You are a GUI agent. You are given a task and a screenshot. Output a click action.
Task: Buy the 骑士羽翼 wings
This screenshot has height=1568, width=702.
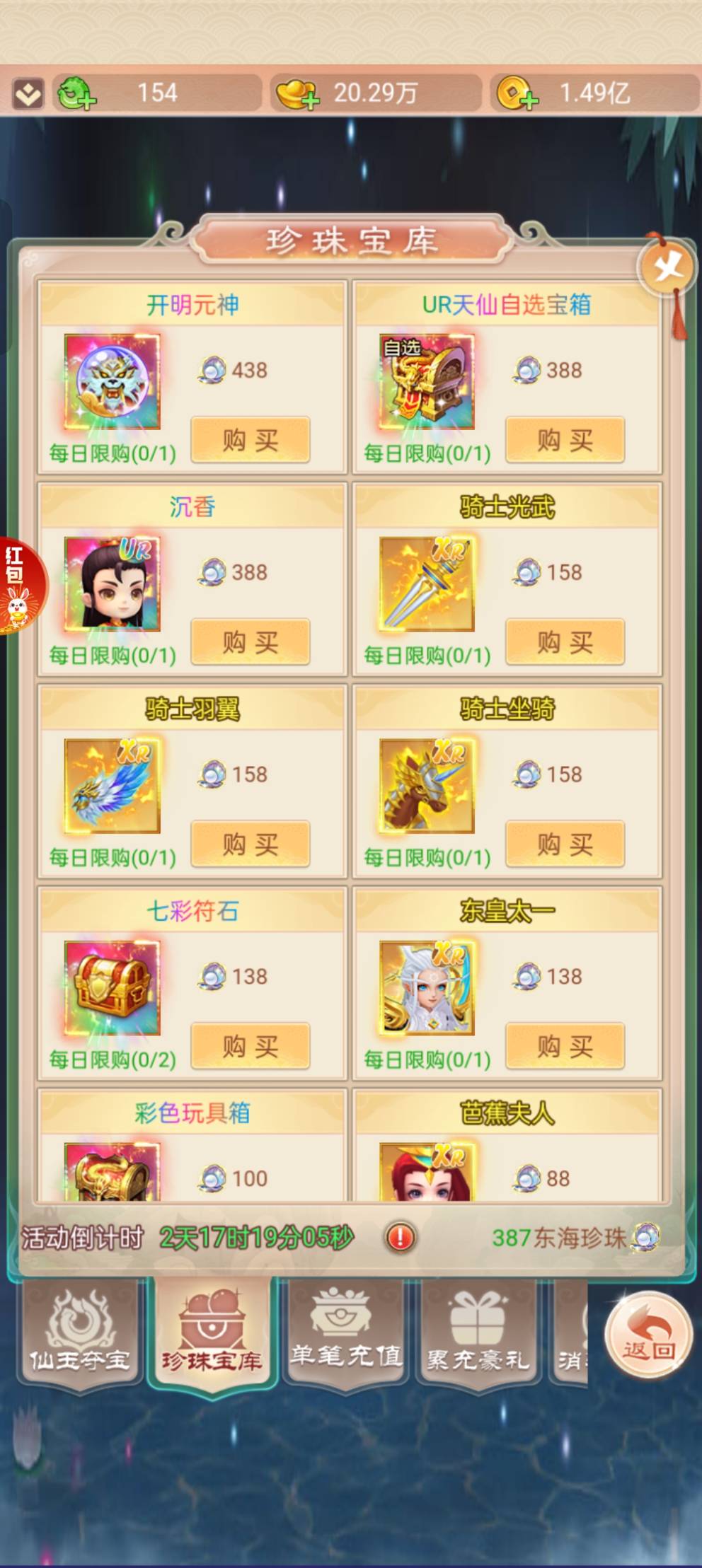[x=251, y=844]
